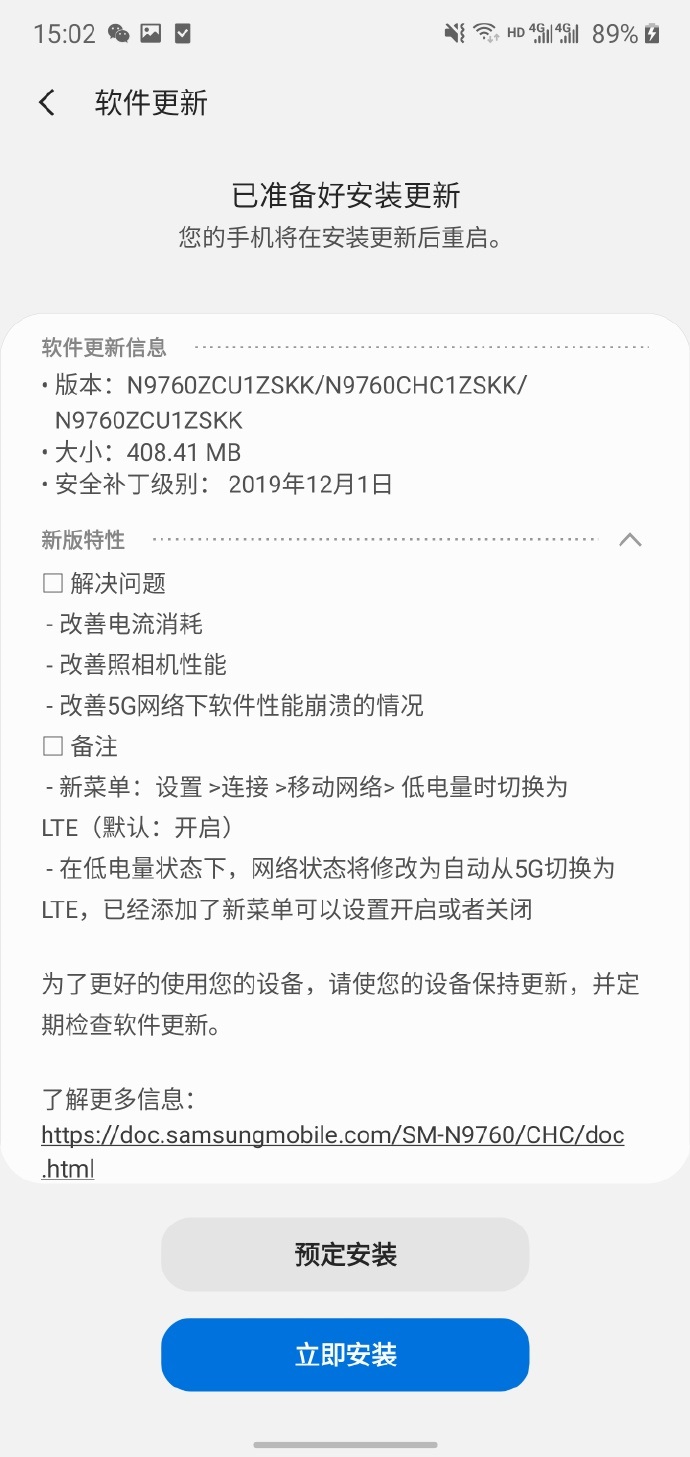Tap the 预定安装 button
690x1457 pixels.
point(345,1254)
